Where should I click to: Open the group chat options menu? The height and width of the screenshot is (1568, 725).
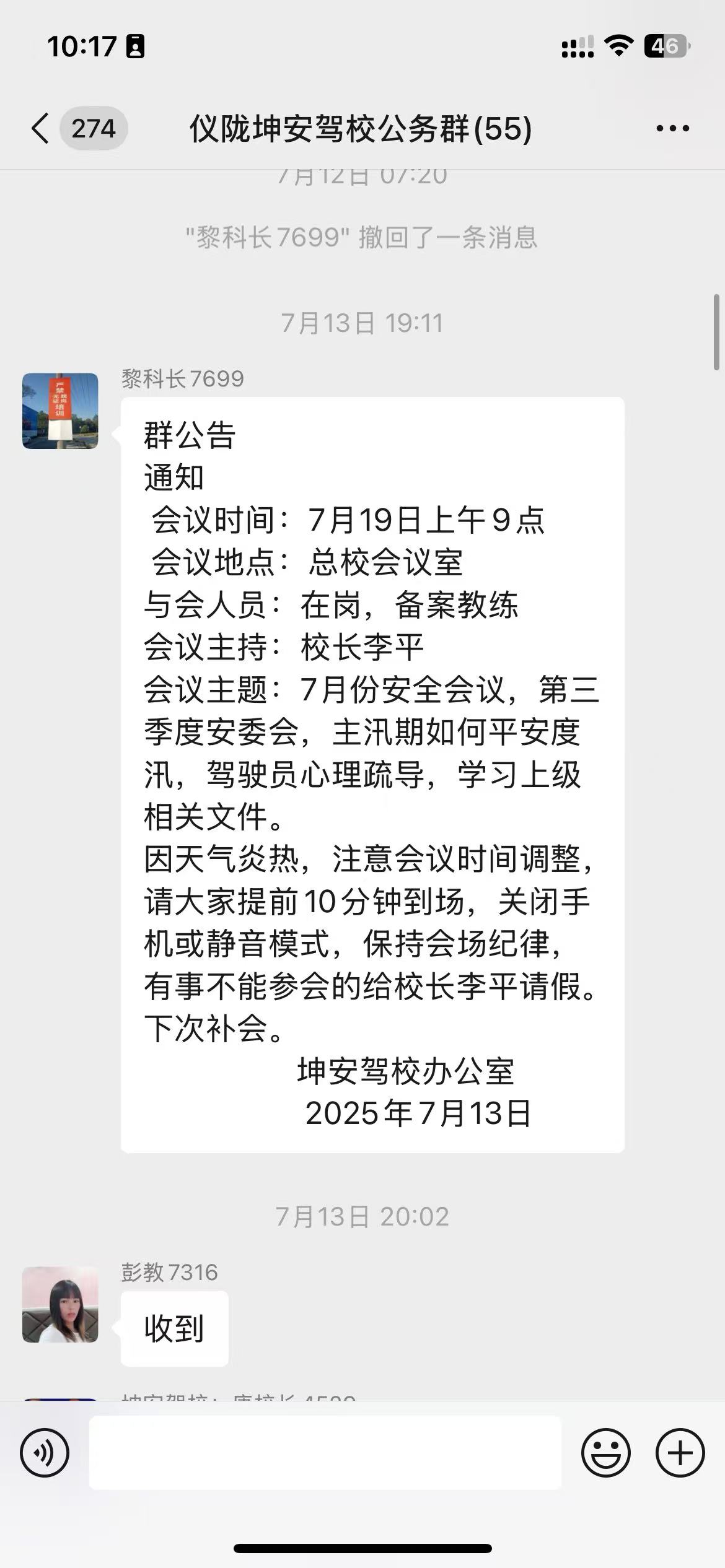coord(672,129)
